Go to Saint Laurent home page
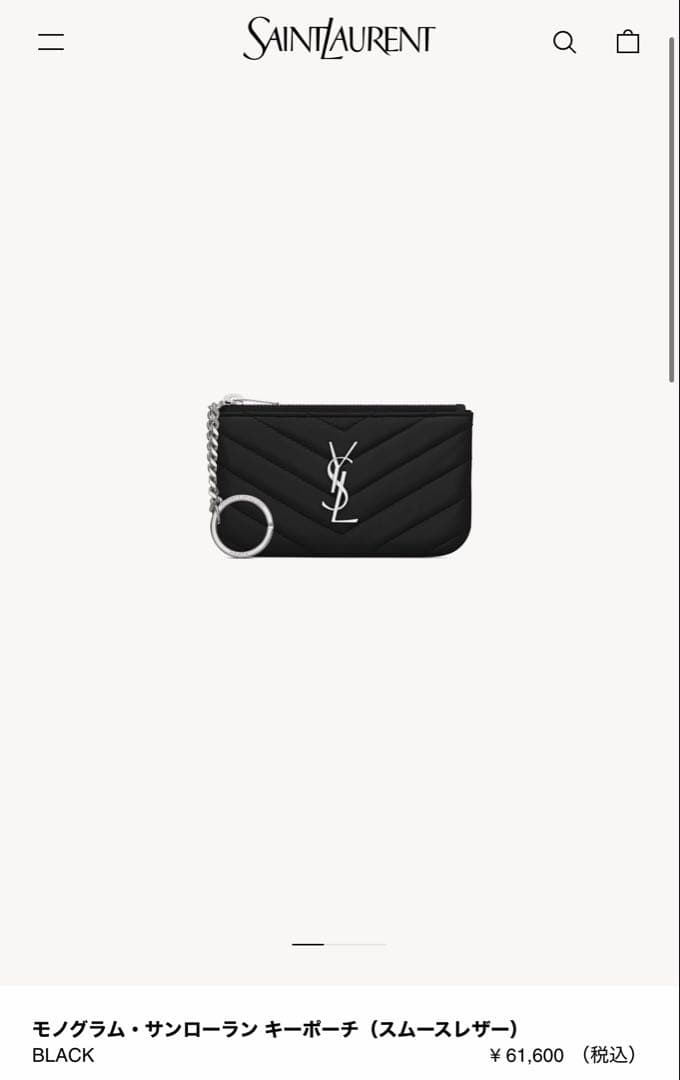This screenshot has height=1080, width=680. point(339,39)
